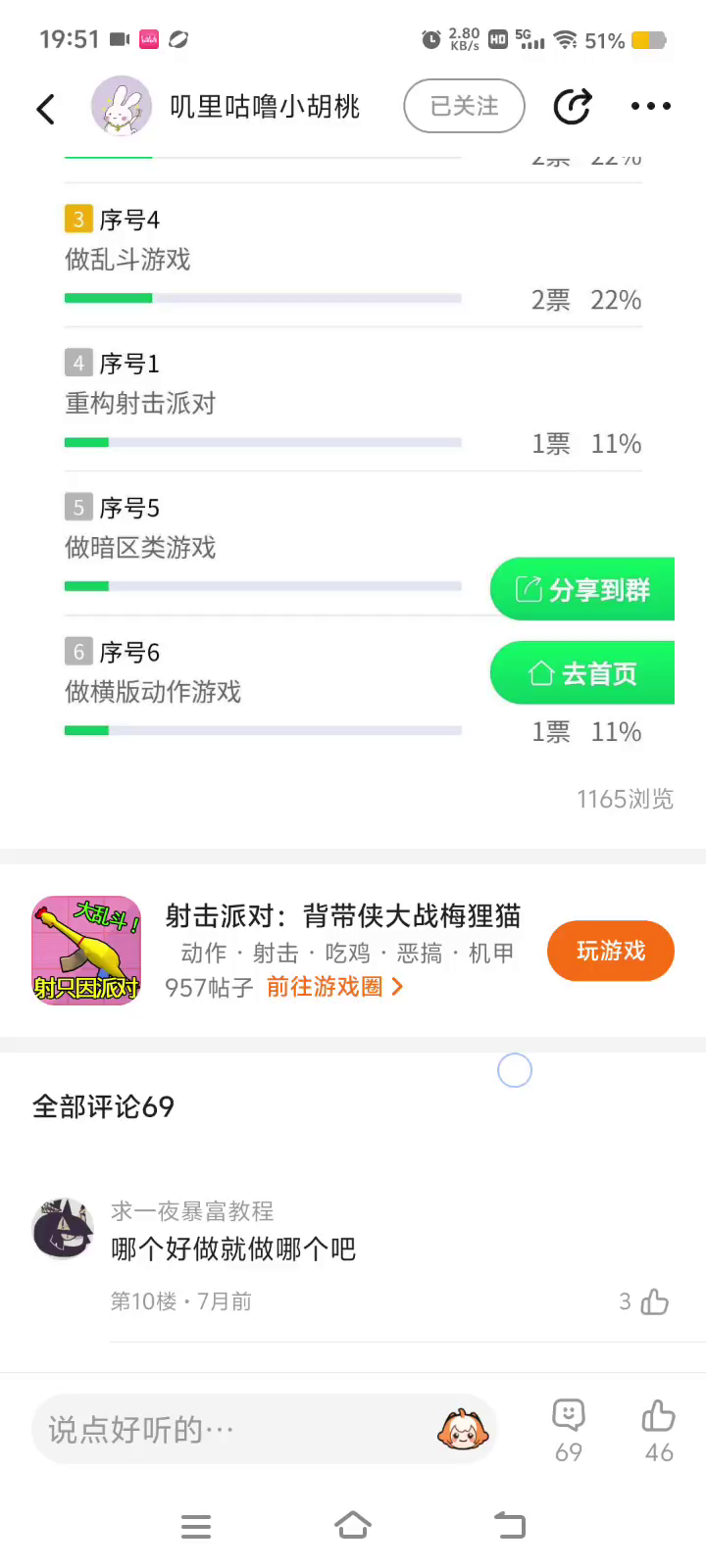Open the three-dot overflow menu
This screenshot has width=706, height=1568.
650,106
